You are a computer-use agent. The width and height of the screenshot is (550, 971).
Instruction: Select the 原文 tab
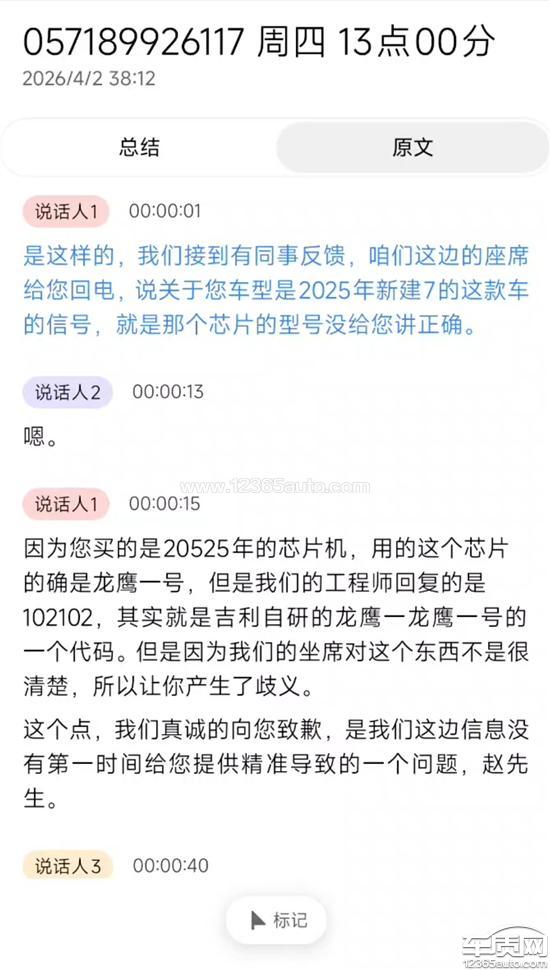click(x=412, y=147)
